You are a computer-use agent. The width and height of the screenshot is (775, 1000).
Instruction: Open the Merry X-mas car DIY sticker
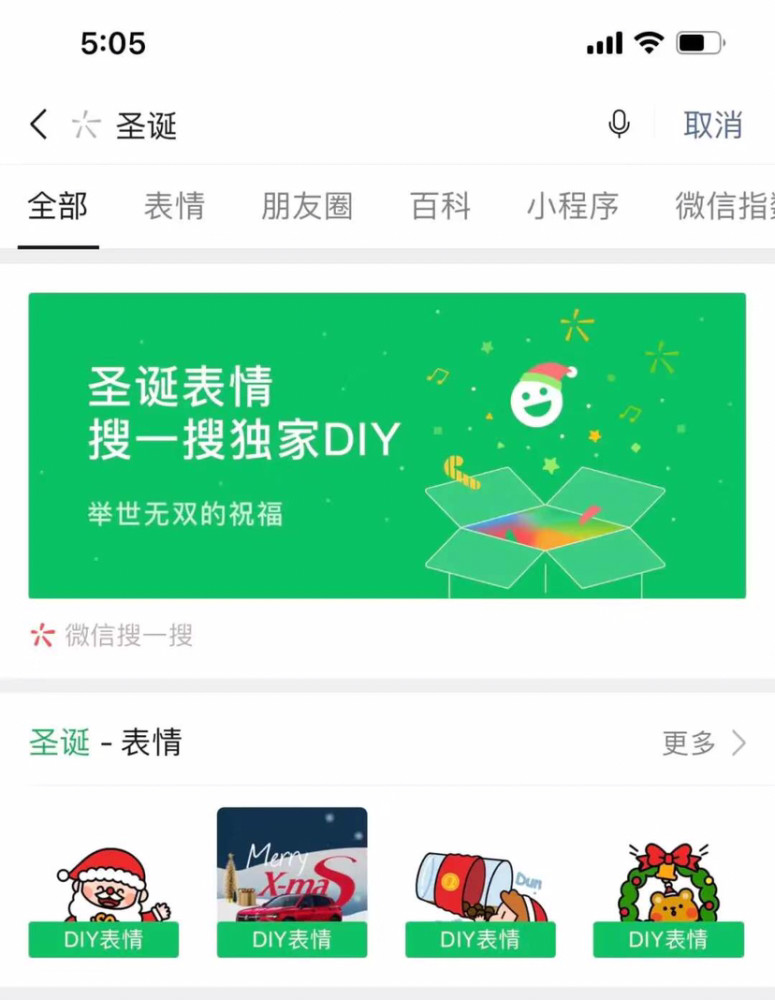[292, 880]
